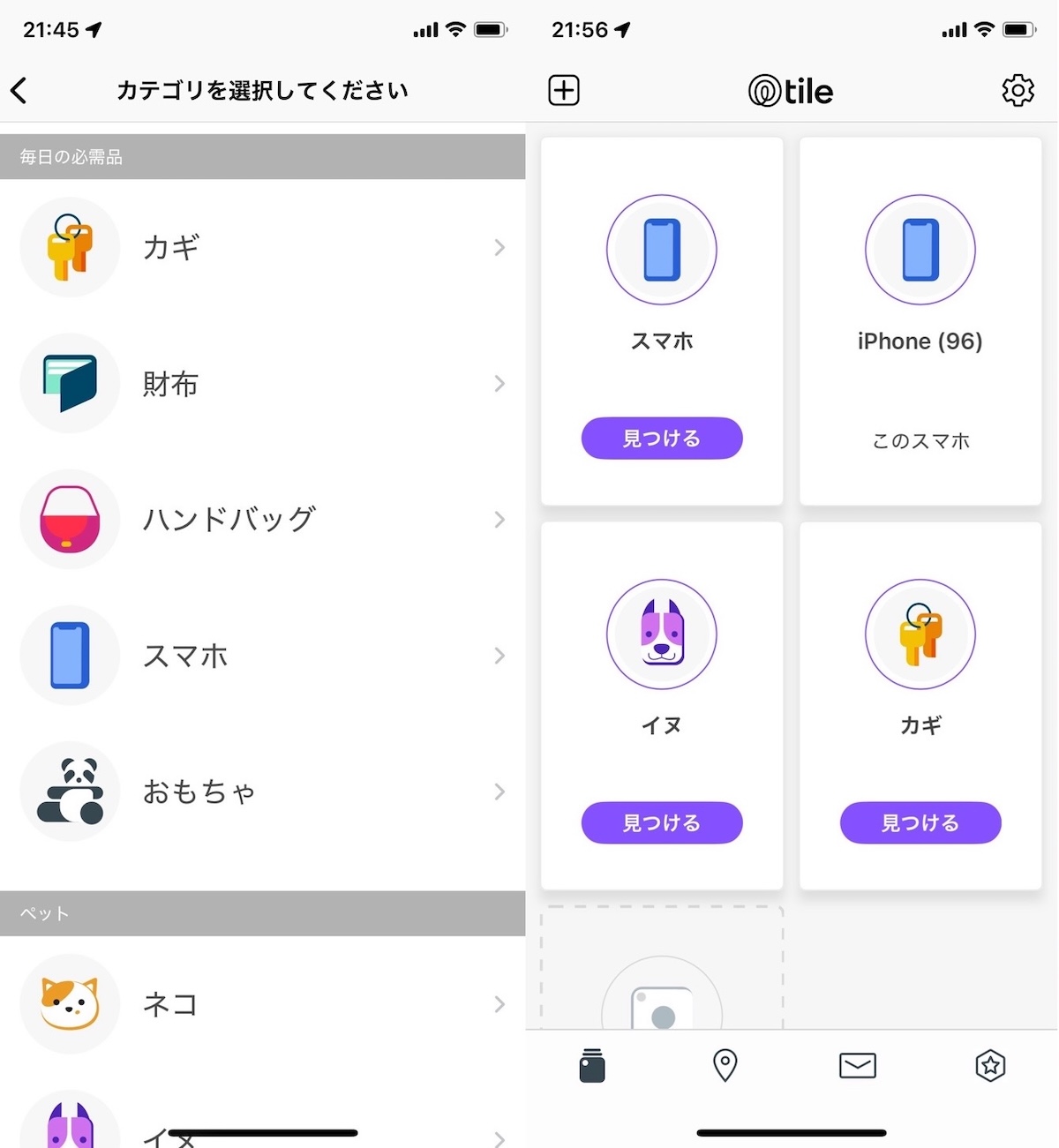Tap the empty dashed Tile slot

coord(662,971)
